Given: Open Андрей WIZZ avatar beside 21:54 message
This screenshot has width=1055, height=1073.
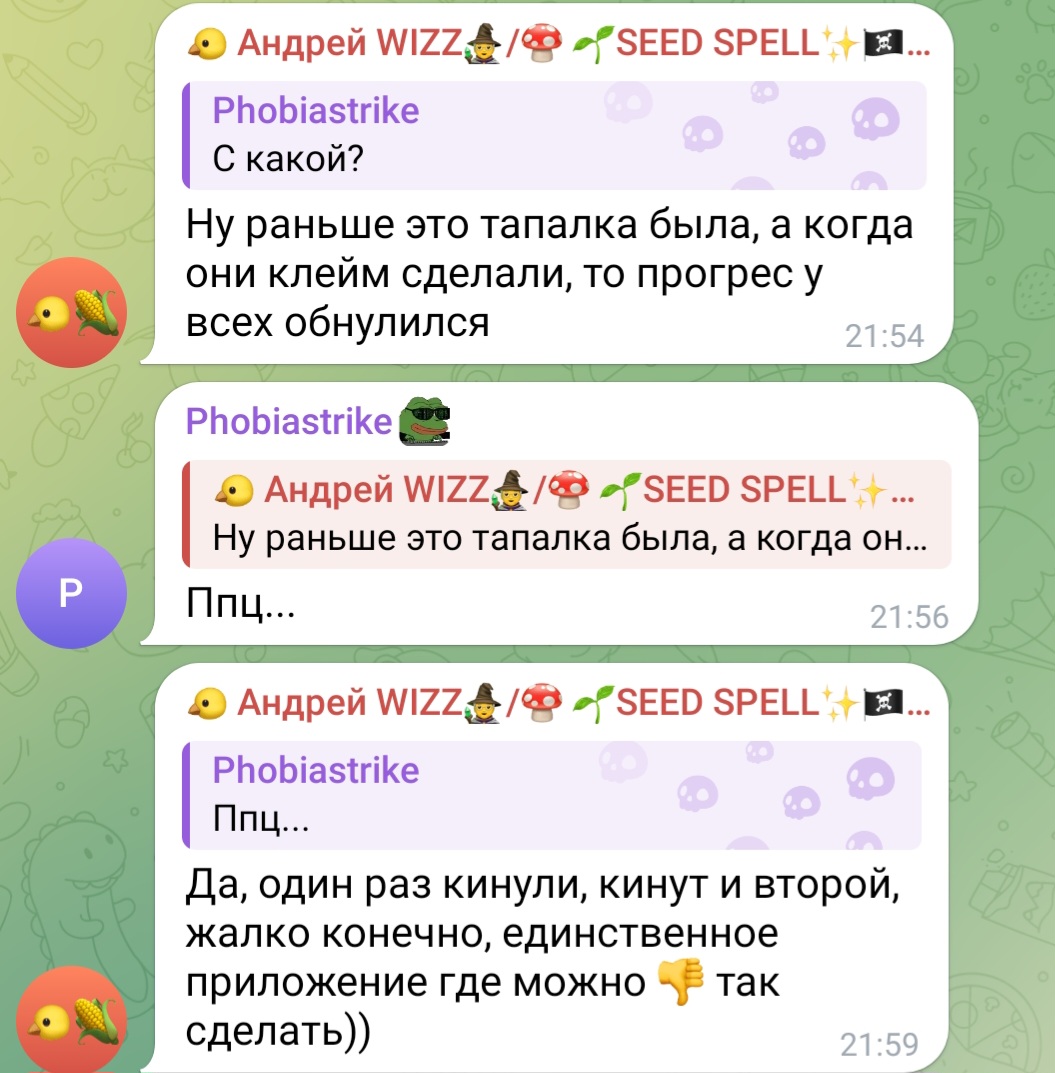Looking at the screenshot, I should click(71, 311).
